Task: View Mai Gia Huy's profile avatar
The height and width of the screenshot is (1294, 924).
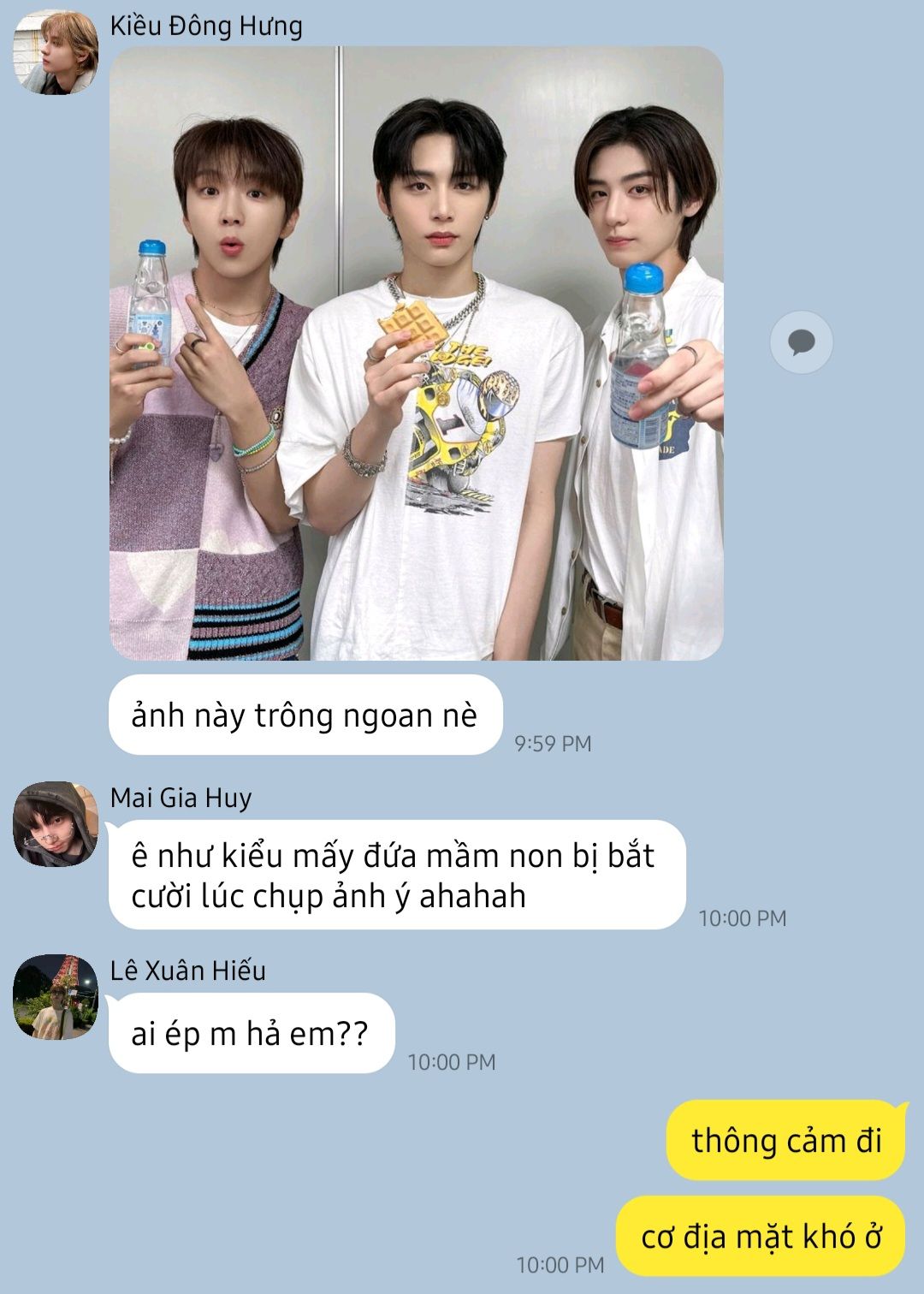Action: coord(56,824)
